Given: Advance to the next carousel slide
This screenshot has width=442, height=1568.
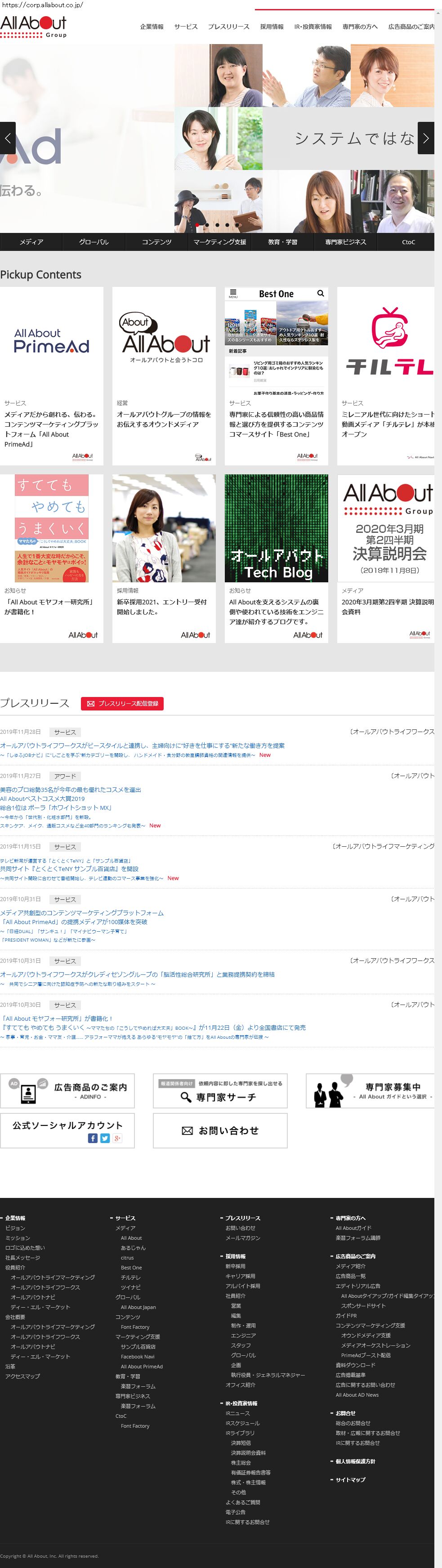Looking at the screenshot, I should (425, 138).
